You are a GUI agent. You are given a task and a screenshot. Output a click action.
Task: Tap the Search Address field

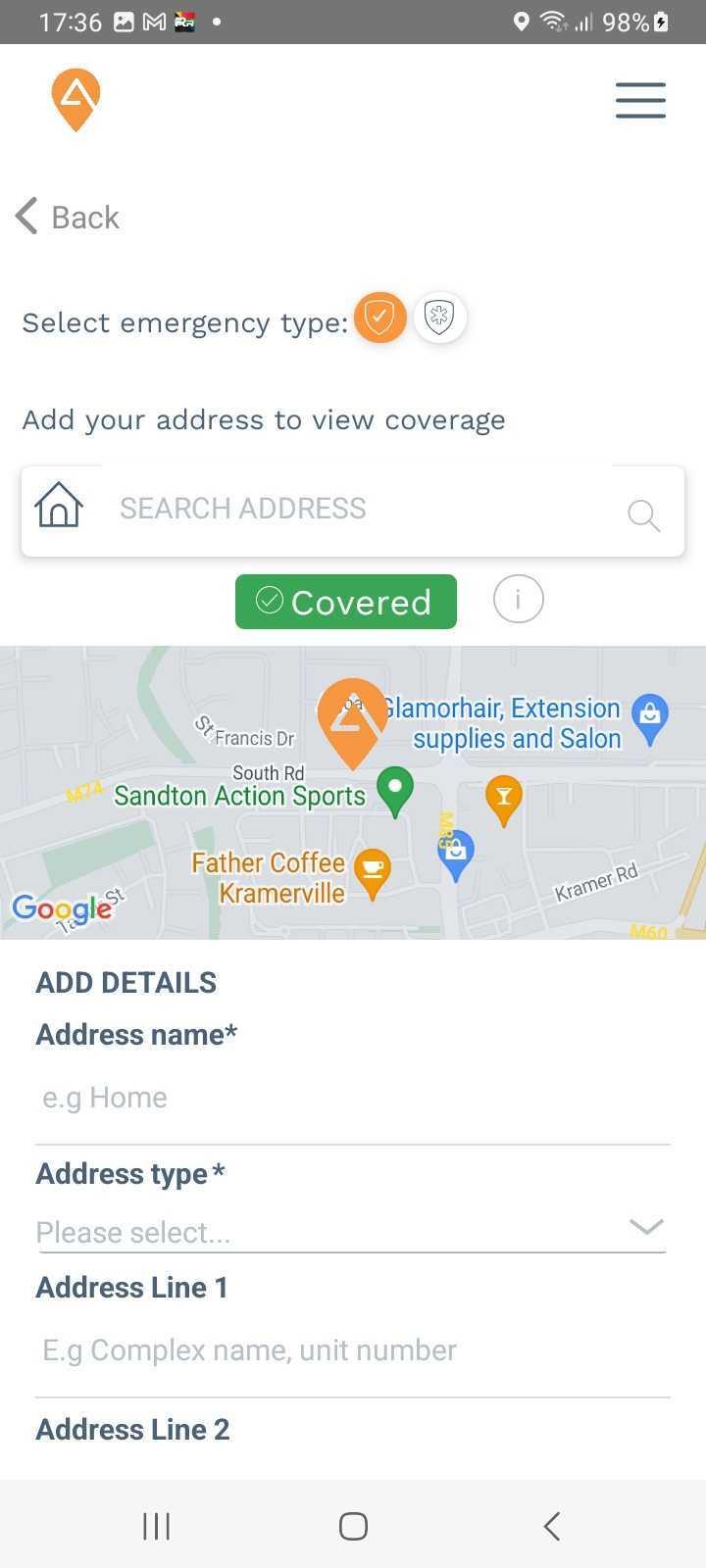(353, 511)
